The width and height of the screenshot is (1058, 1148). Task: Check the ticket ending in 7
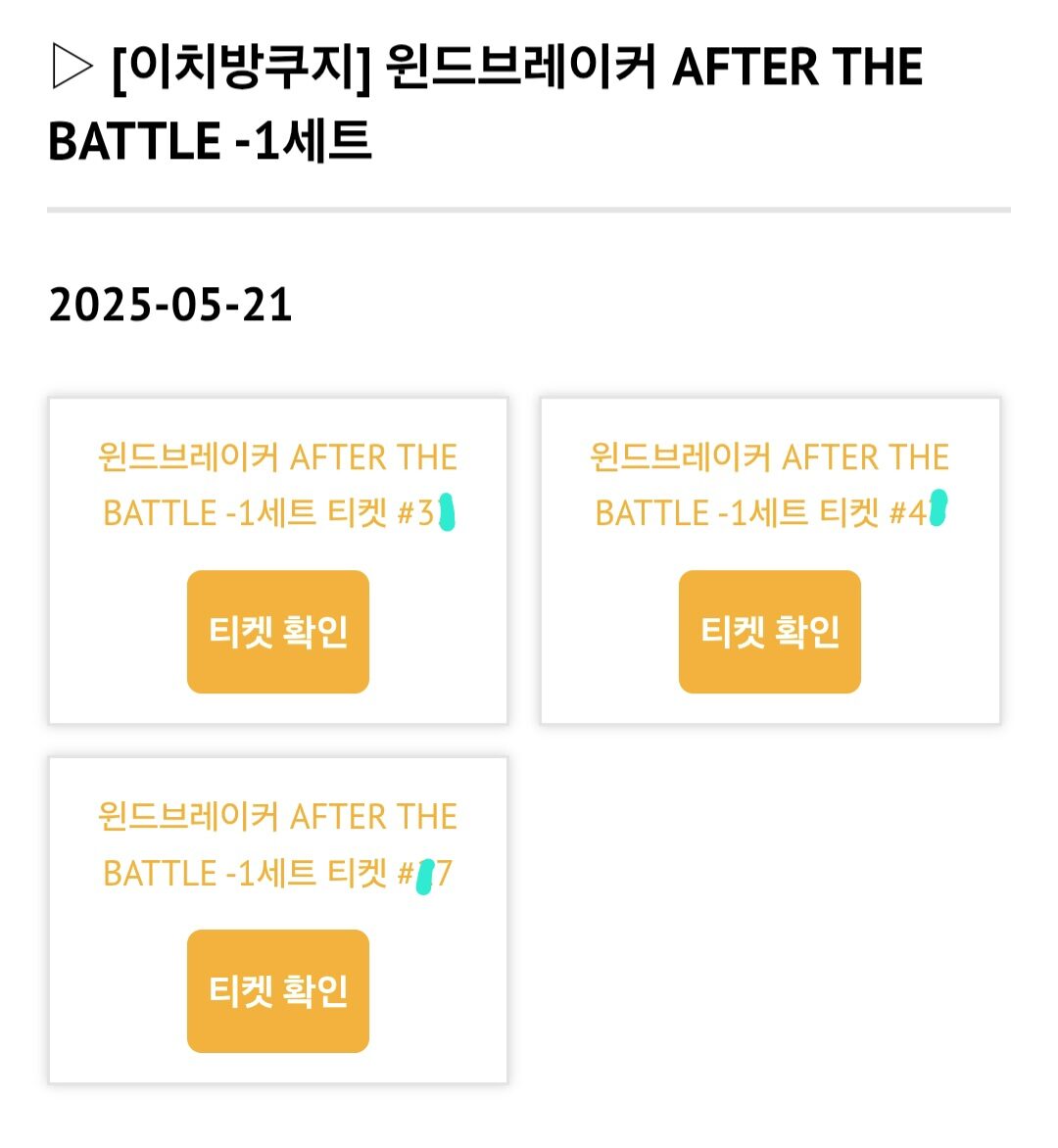pyautogui.click(x=277, y=991)
